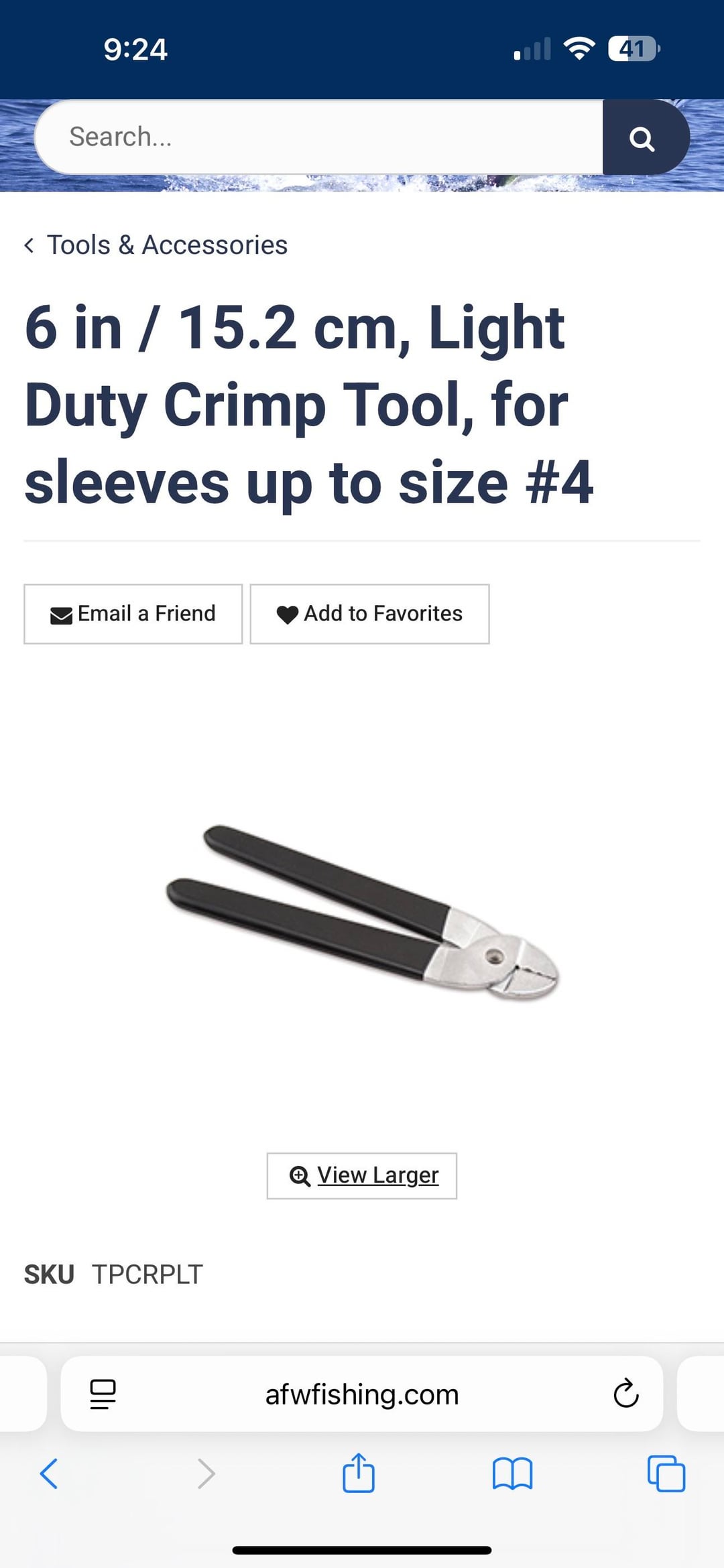Go back to Tools & Accessories

point(156,245)
